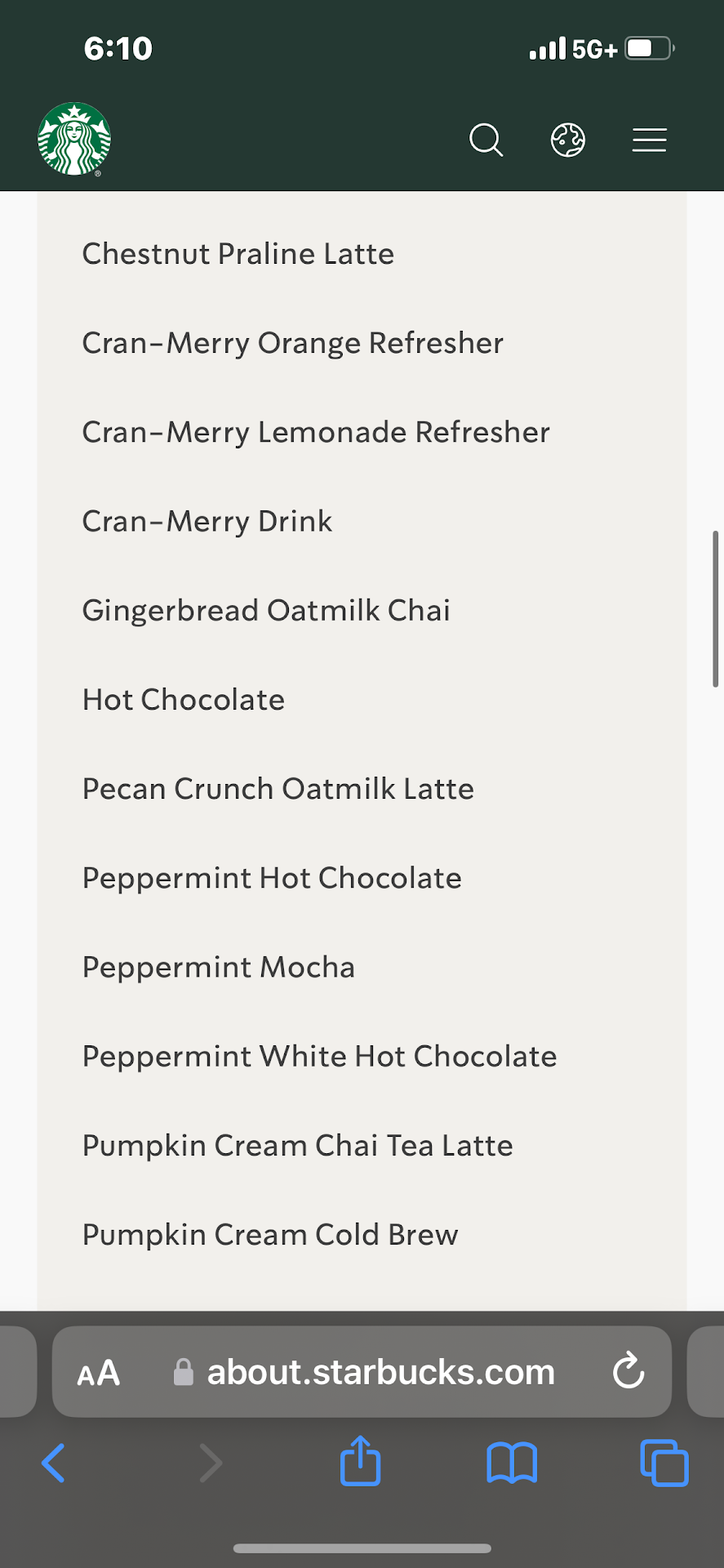Viewport: 724px width, 1568px height.
Task: Open Safari AA page settings
Action: click(99, 1373)
